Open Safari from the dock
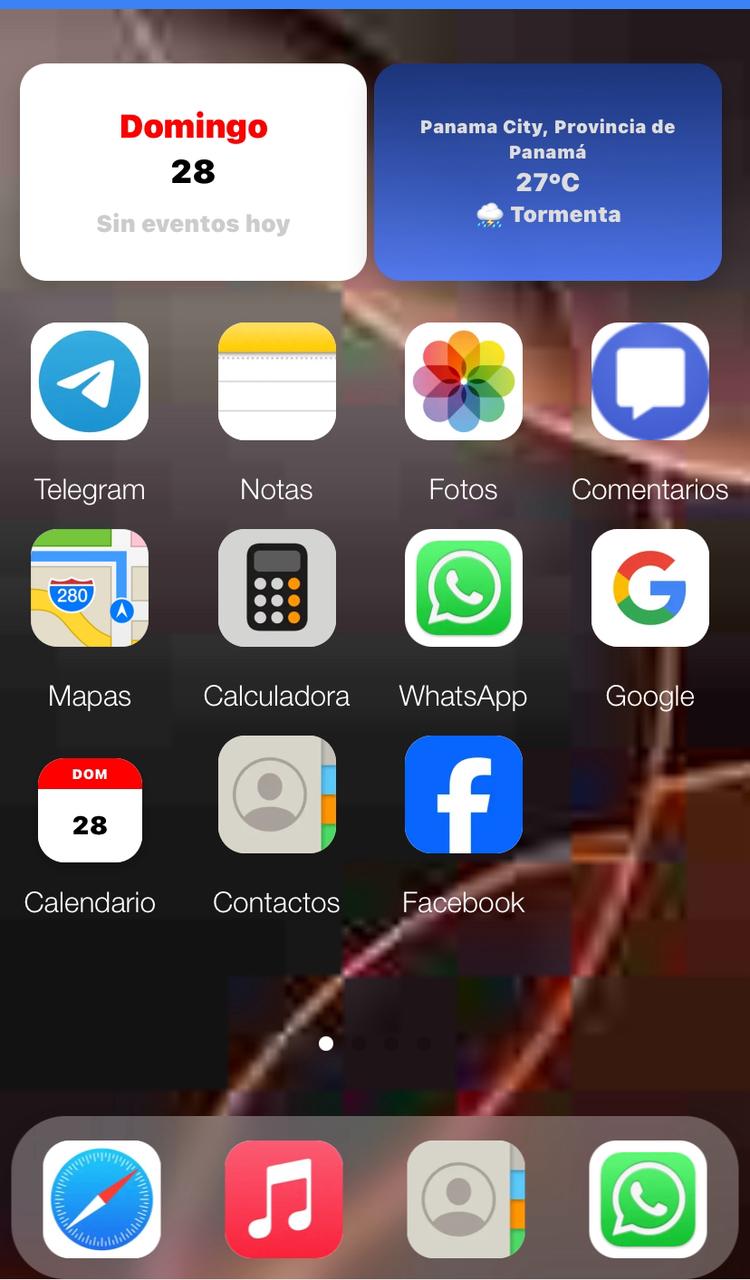Viewport: 750px width, 1280px height. tap(102, 1199)
